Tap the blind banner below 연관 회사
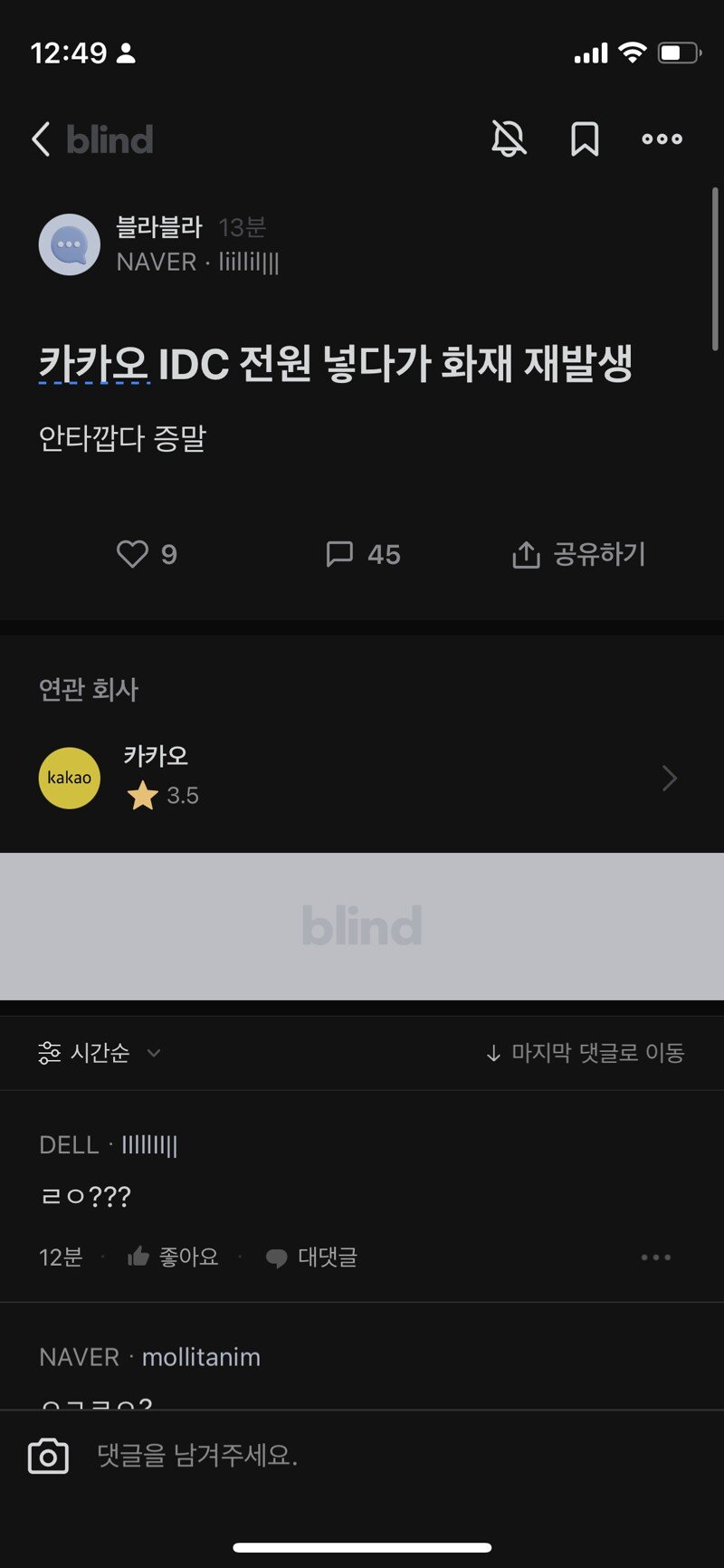The height and width of the screenshot is (1568, 724). tap(362, 926)
